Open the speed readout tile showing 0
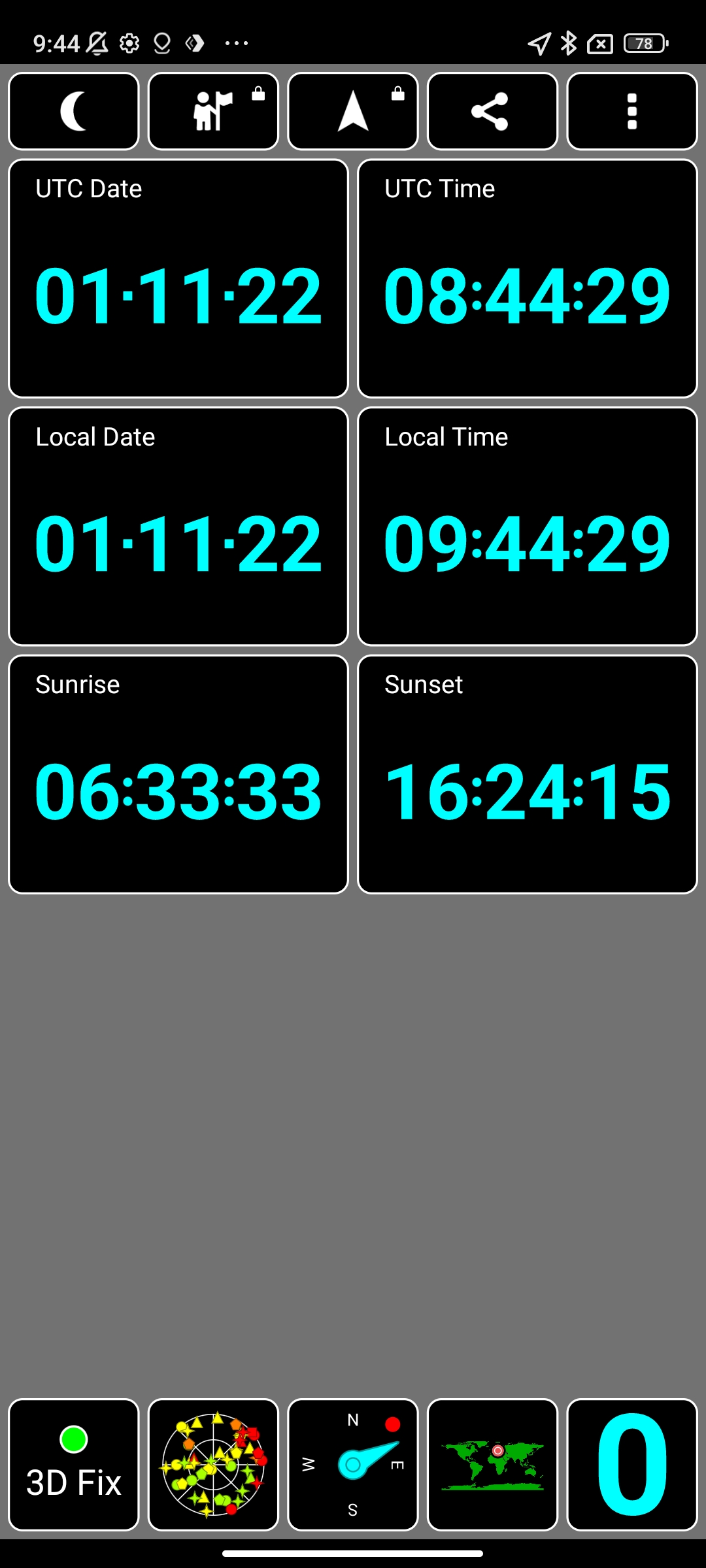The width and height of the screenshot is (706, 1568). coord(631,1465)
